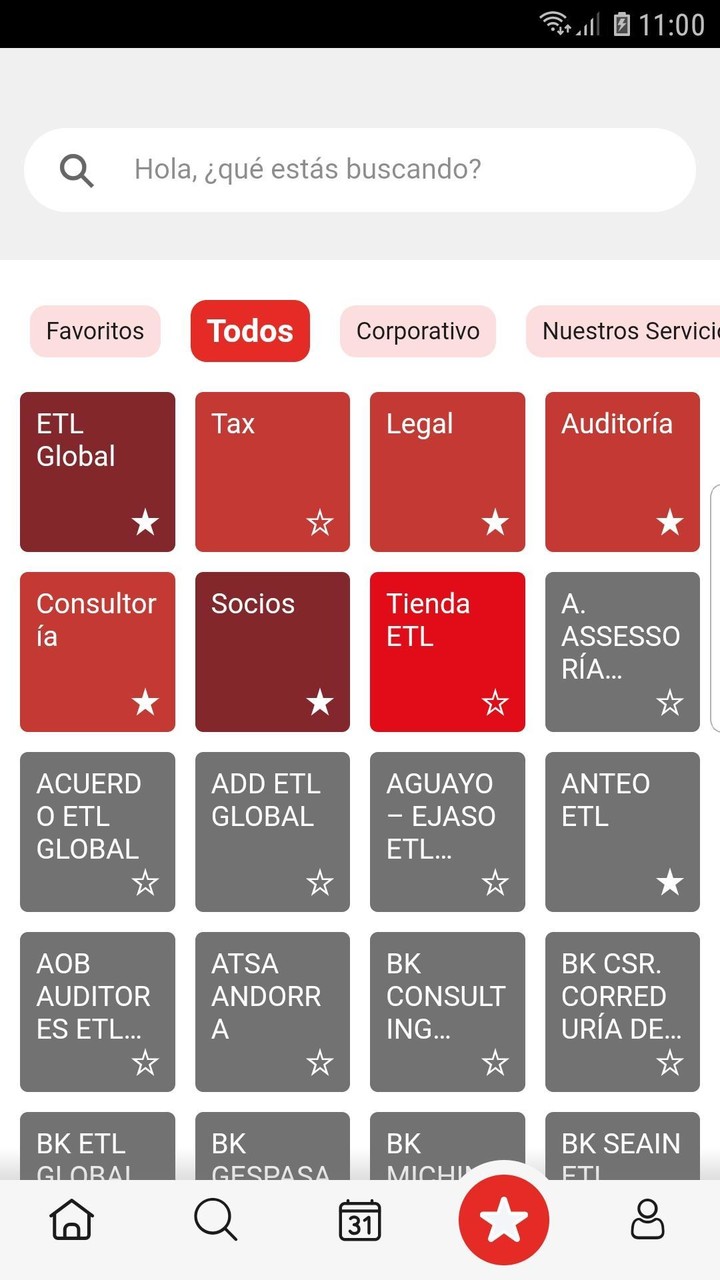Viewport: 720px width, 1280px height.
Task: Tap the magnifying glass inside the search field
Action: [77, 169]
